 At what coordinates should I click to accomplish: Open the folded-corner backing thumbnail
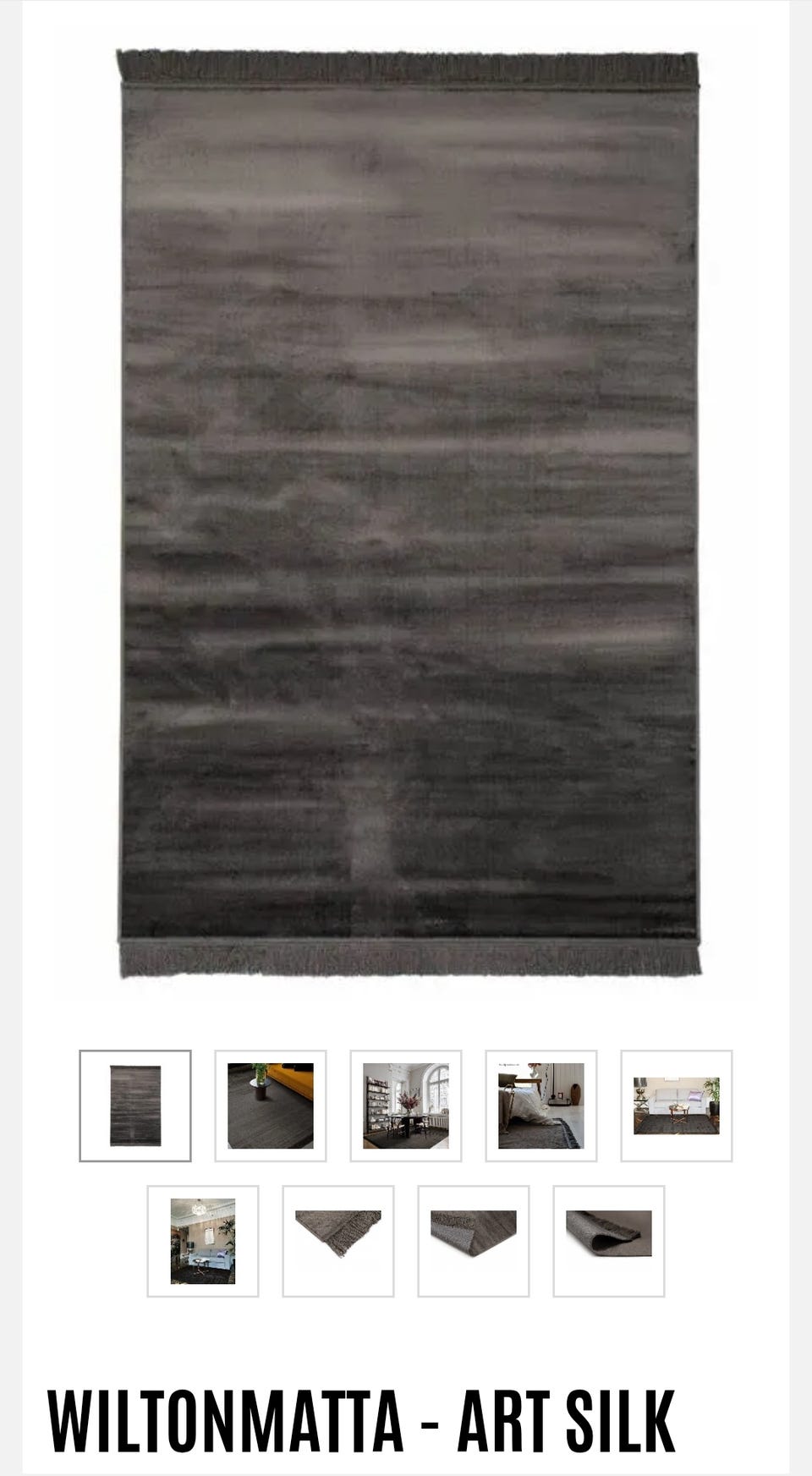point(474,1241)
